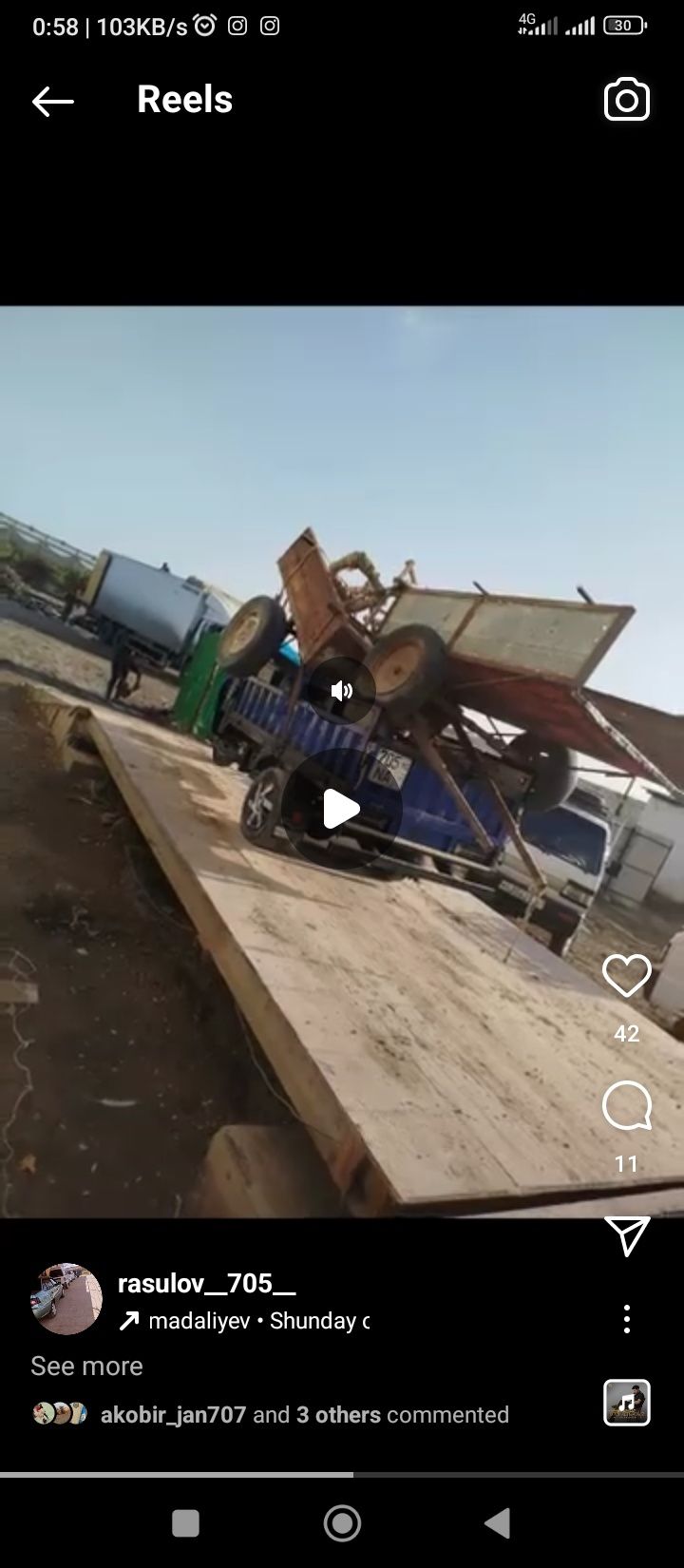The width and height of the screenshot is (684, 1568).
Task: Tap the system home button
Action: (x=342, y=1523)
